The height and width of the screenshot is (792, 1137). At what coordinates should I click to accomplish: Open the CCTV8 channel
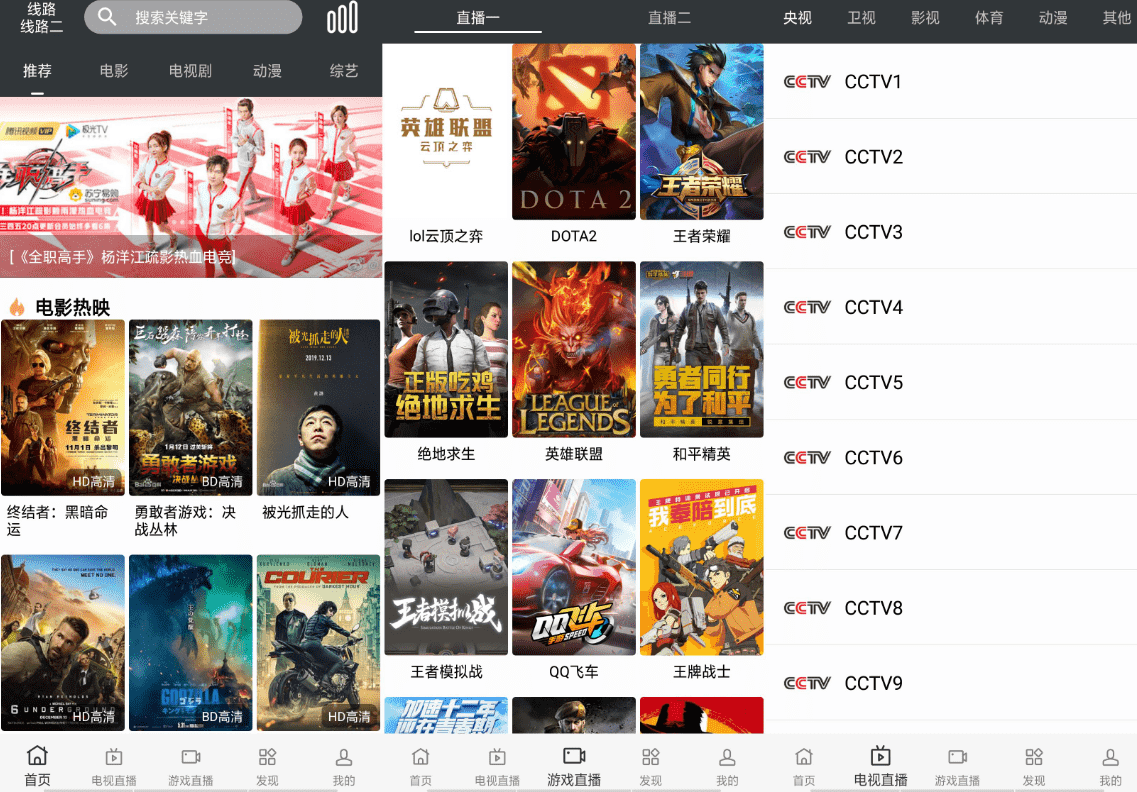pos(873,608)
